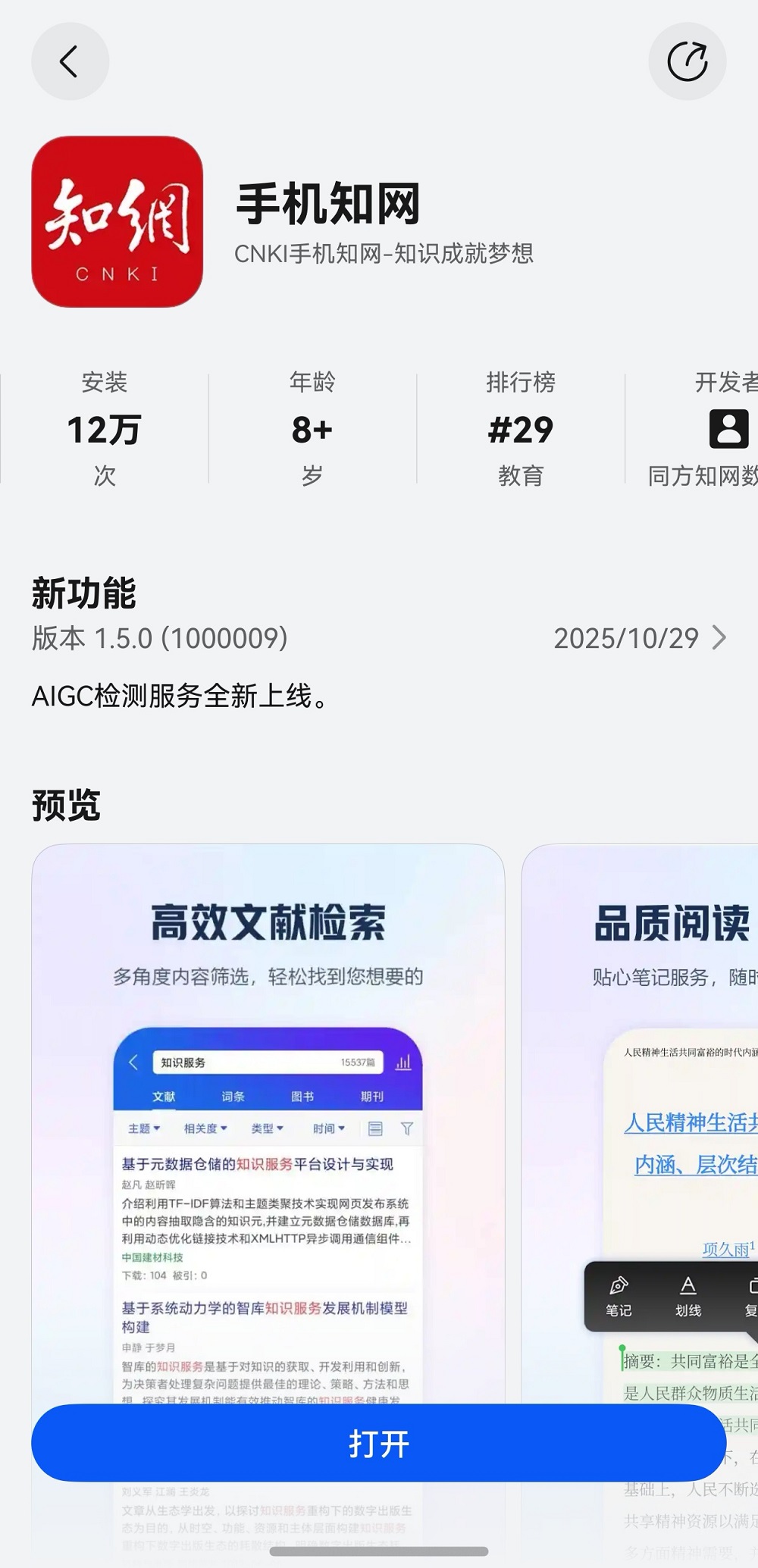Share the 手机知网 app page

(x=687, y=61)
